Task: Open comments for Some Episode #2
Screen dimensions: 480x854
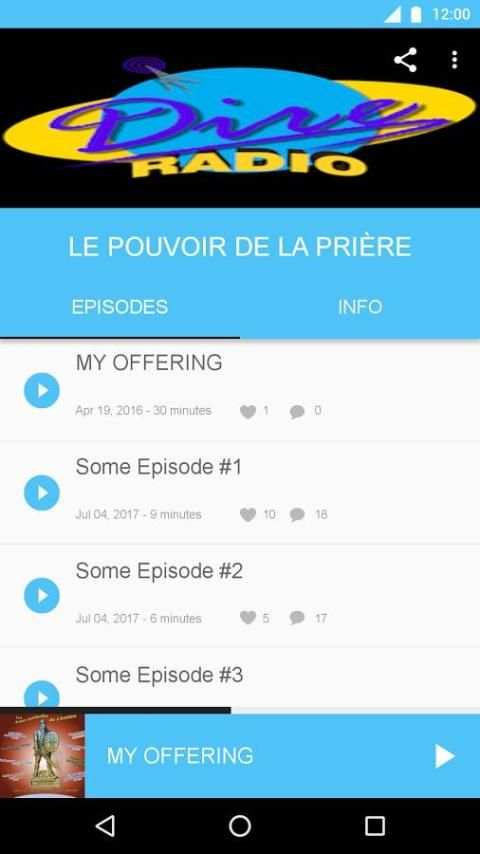Action: (297, 618)
